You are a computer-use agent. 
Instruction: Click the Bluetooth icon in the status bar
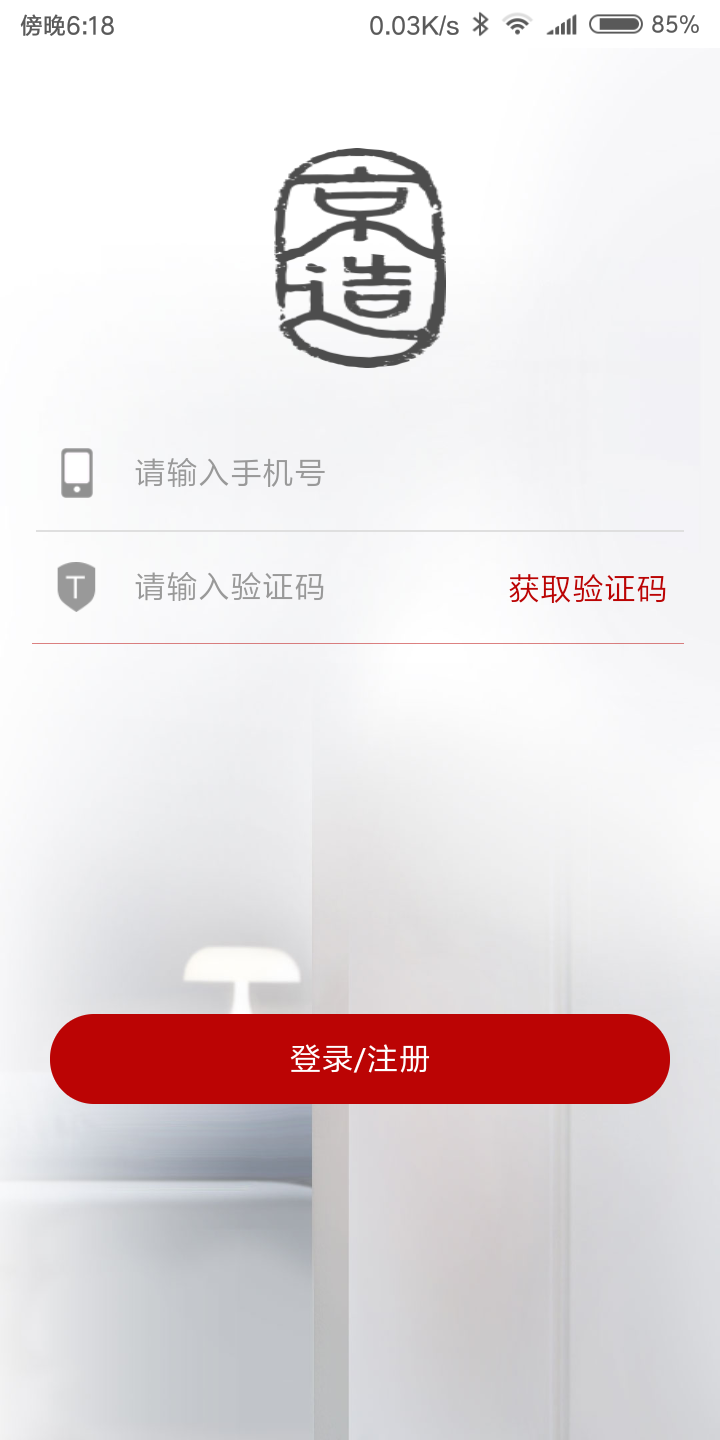tap(479, 23)
